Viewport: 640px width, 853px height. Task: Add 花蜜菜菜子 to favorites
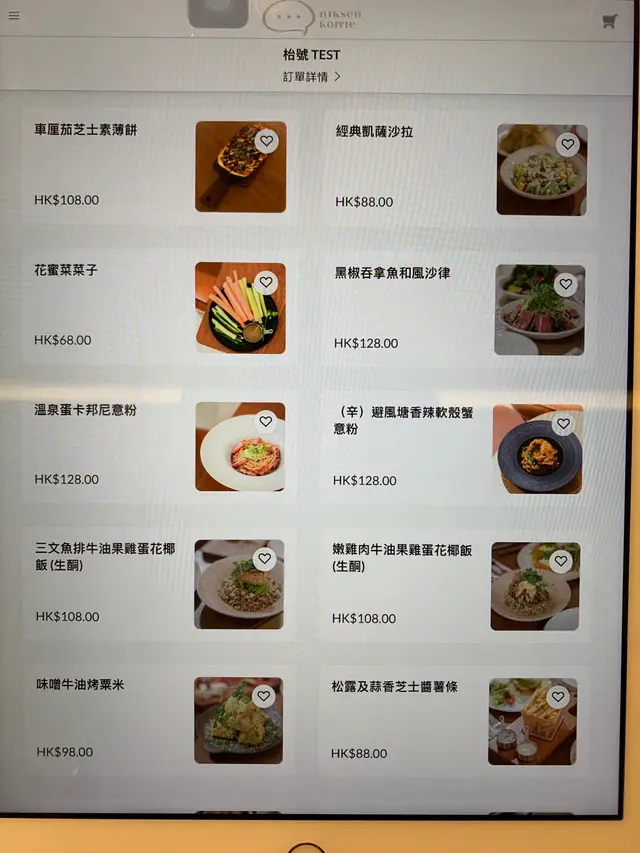coord(265,282)
